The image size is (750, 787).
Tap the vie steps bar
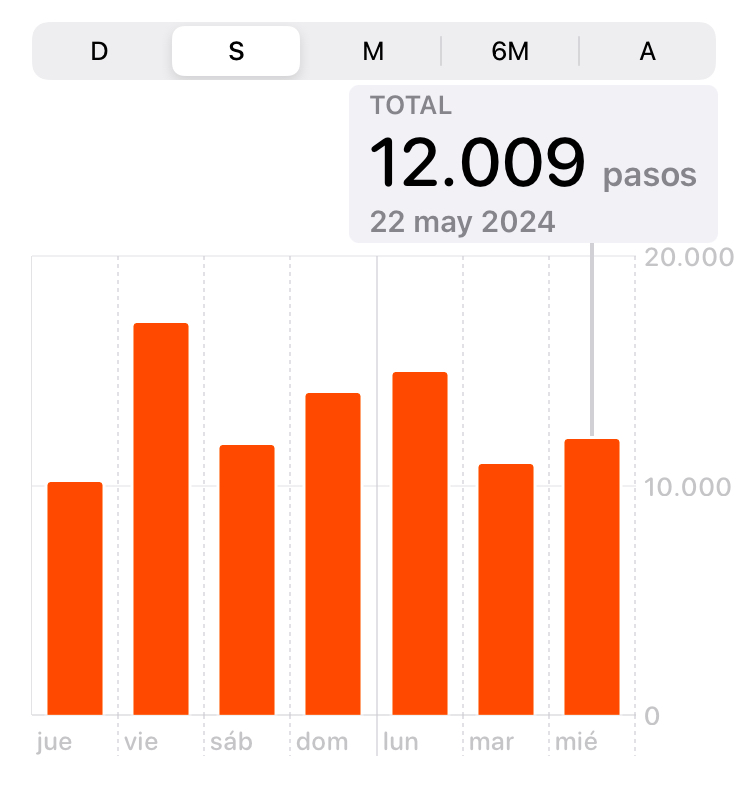pos(161,519)
